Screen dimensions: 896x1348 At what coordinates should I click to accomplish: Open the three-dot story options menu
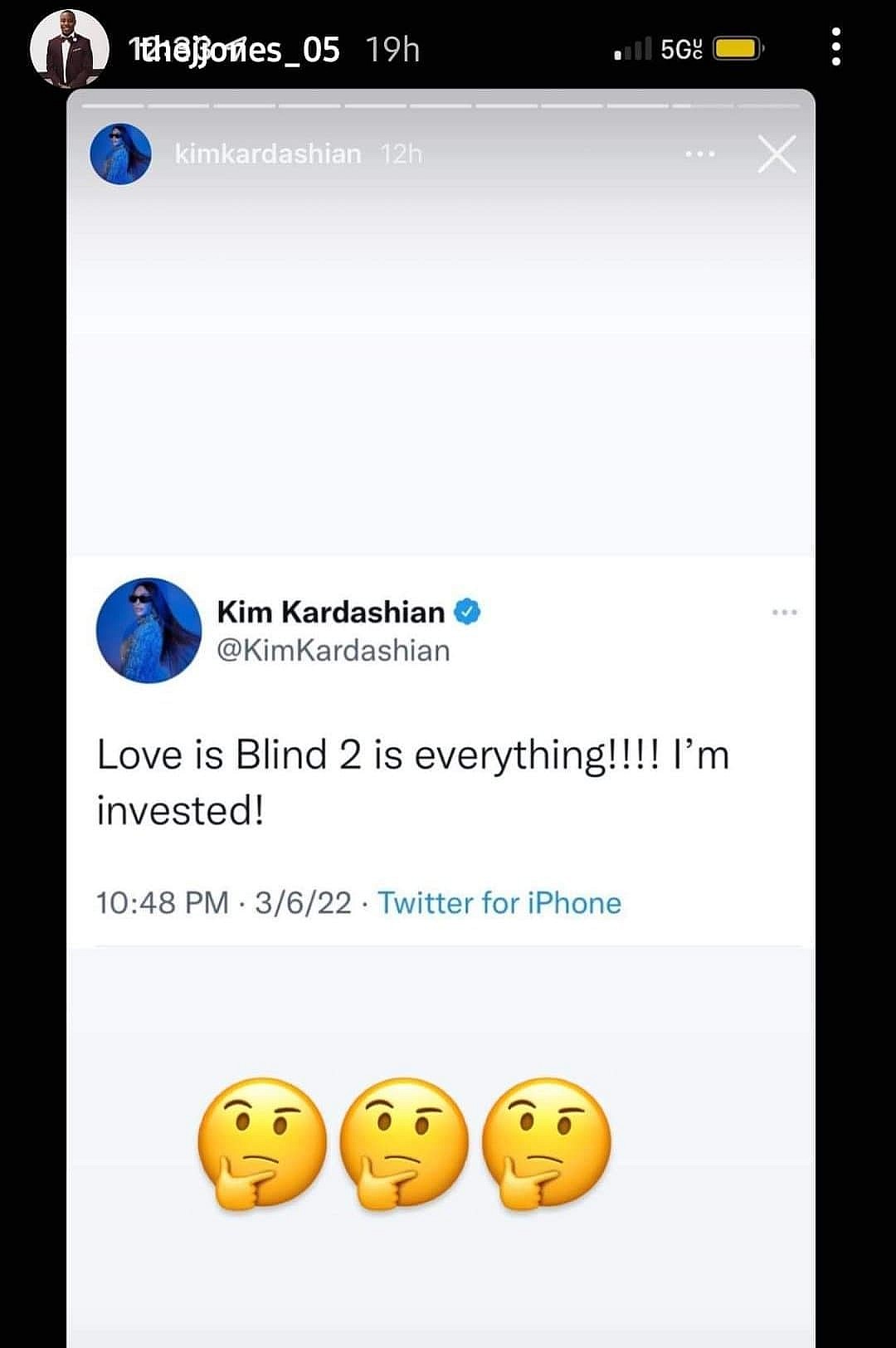point(699,154)
